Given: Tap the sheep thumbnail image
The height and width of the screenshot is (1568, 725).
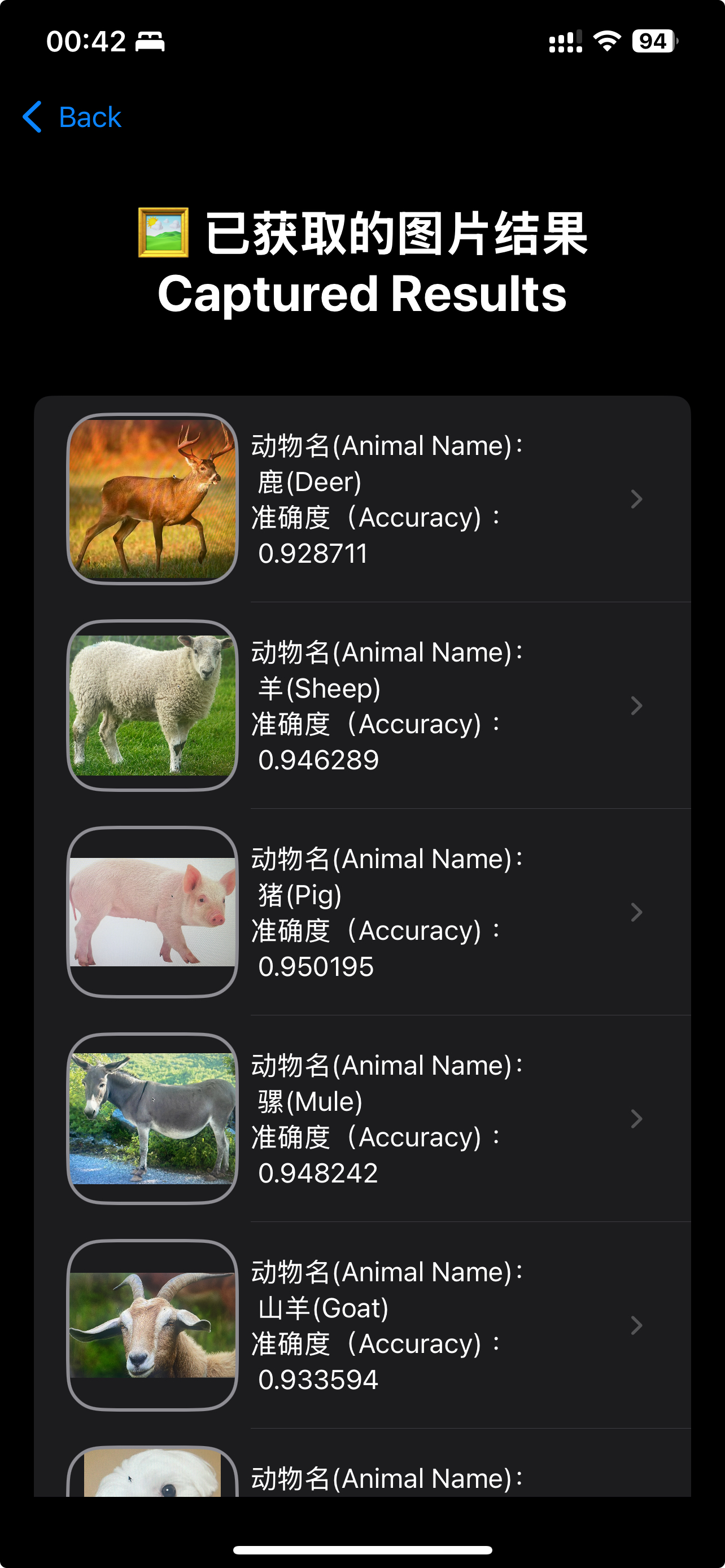Looking at the screenshot, I should pyautogui.click(x=154, y=704).
